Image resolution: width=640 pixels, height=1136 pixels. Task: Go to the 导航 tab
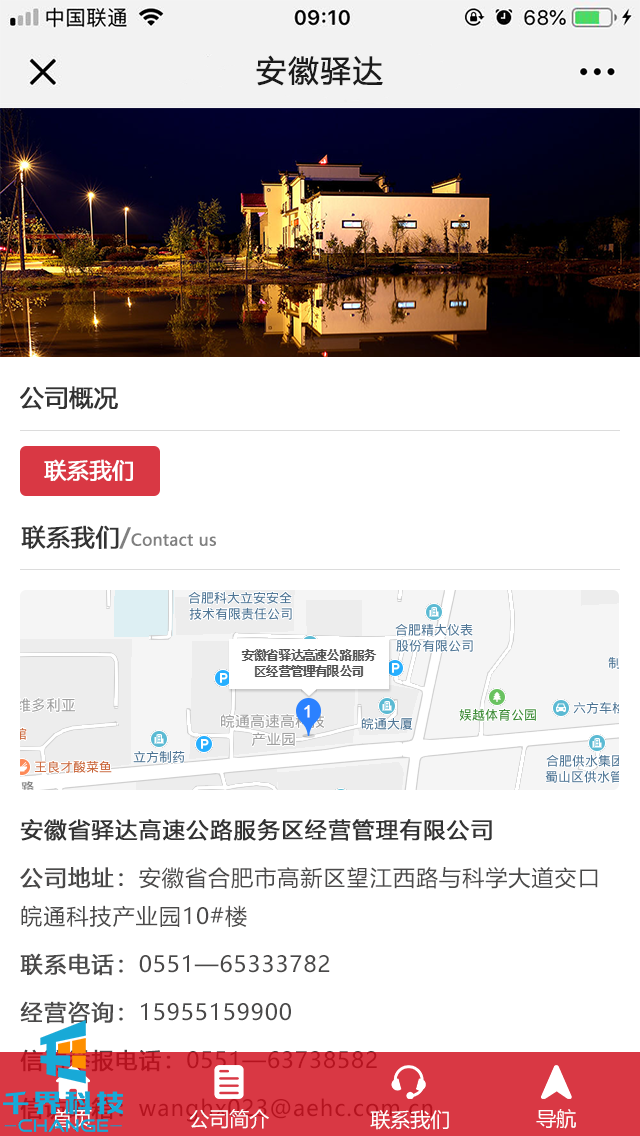556,1095
